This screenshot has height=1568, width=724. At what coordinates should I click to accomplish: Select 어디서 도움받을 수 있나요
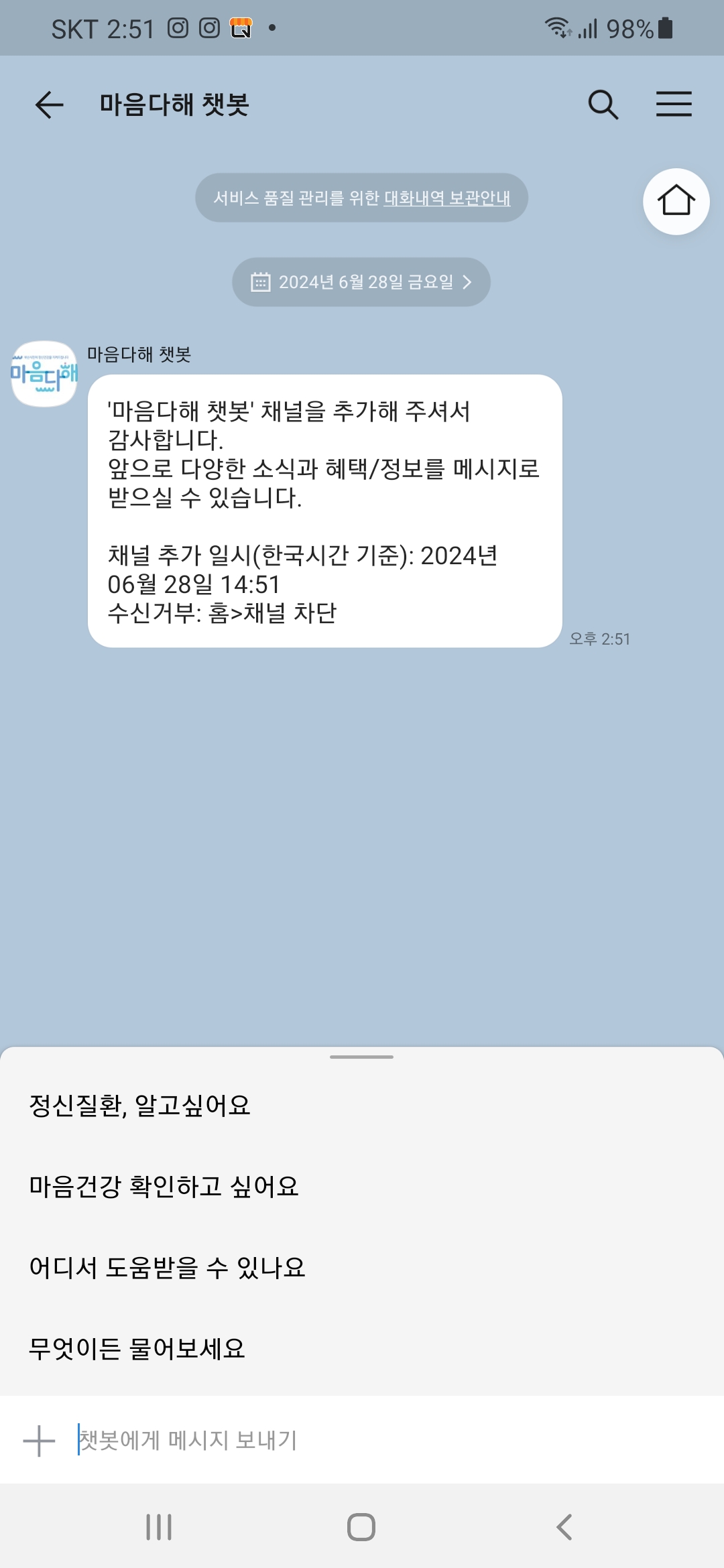click(x=167, y=1267)
